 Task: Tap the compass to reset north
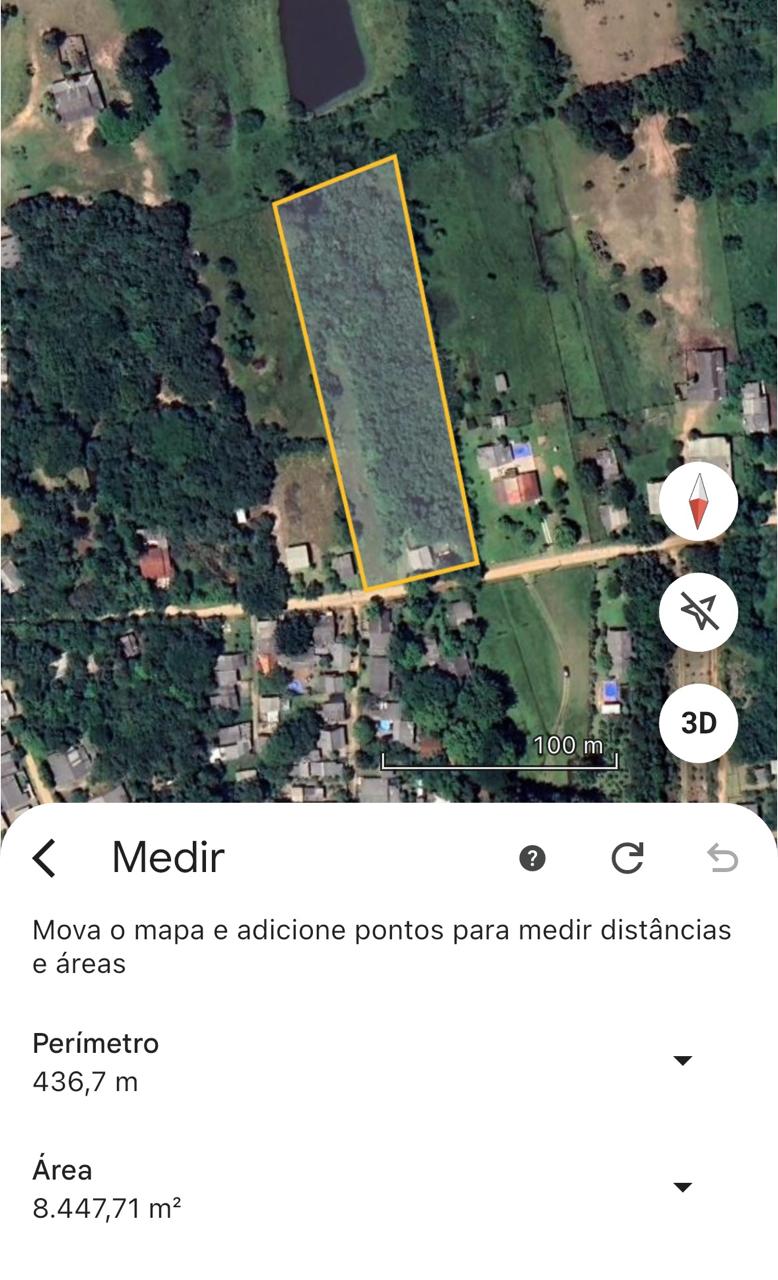point(698,502)
